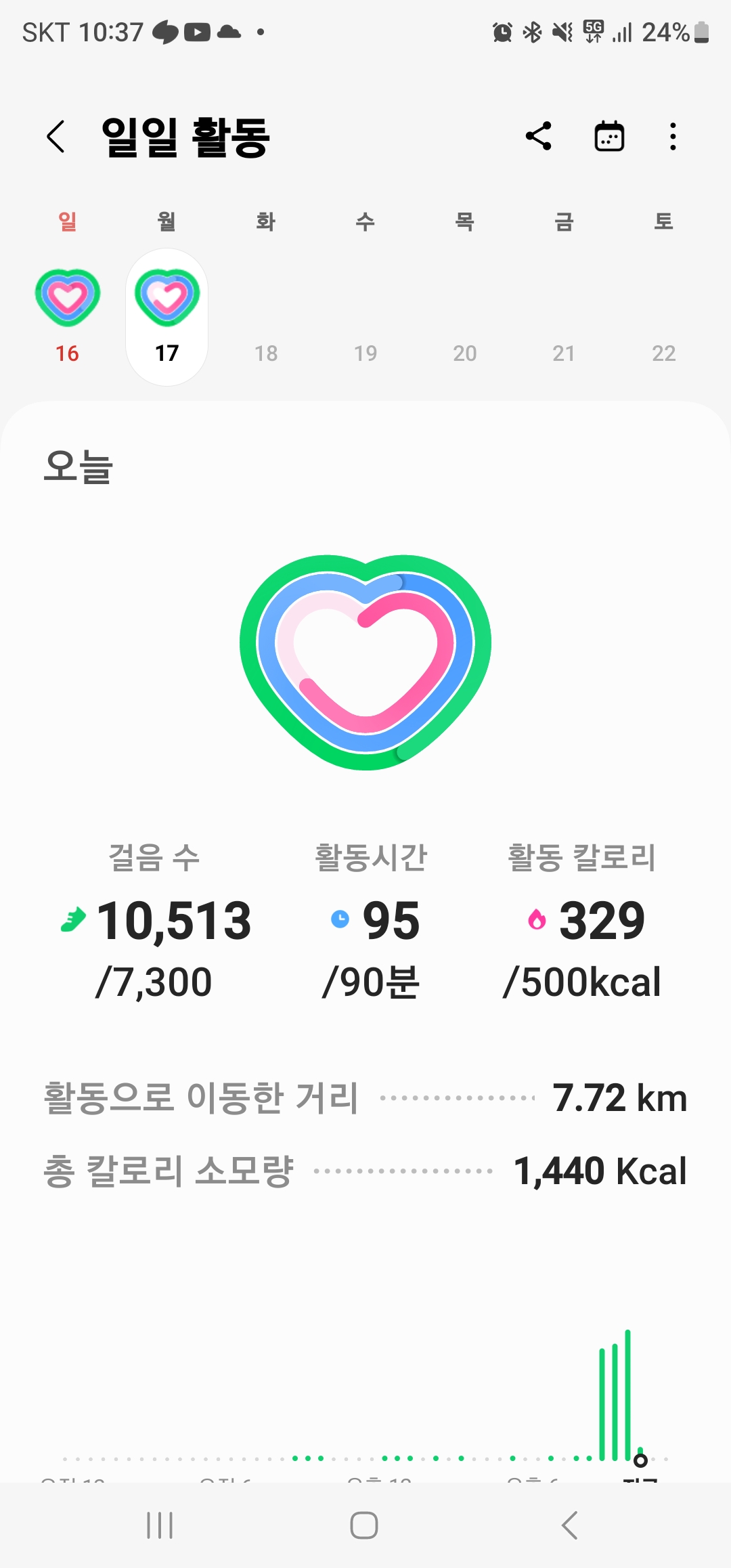Share today's daily activity

click(539, 137)
